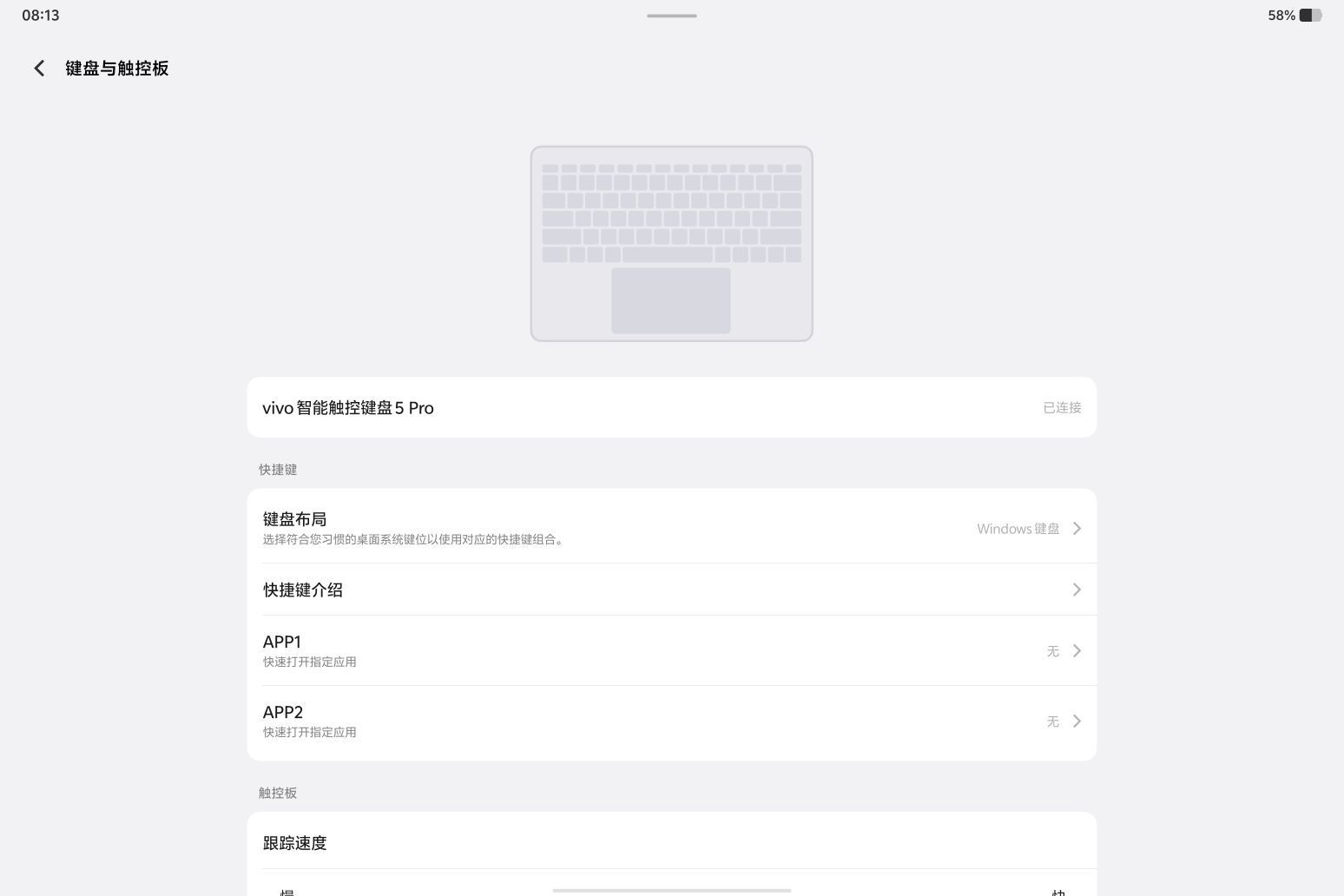The image size is (1344, 896).
Task: Choose an app for APP1 shortcut
Action: tap(670, 650)
